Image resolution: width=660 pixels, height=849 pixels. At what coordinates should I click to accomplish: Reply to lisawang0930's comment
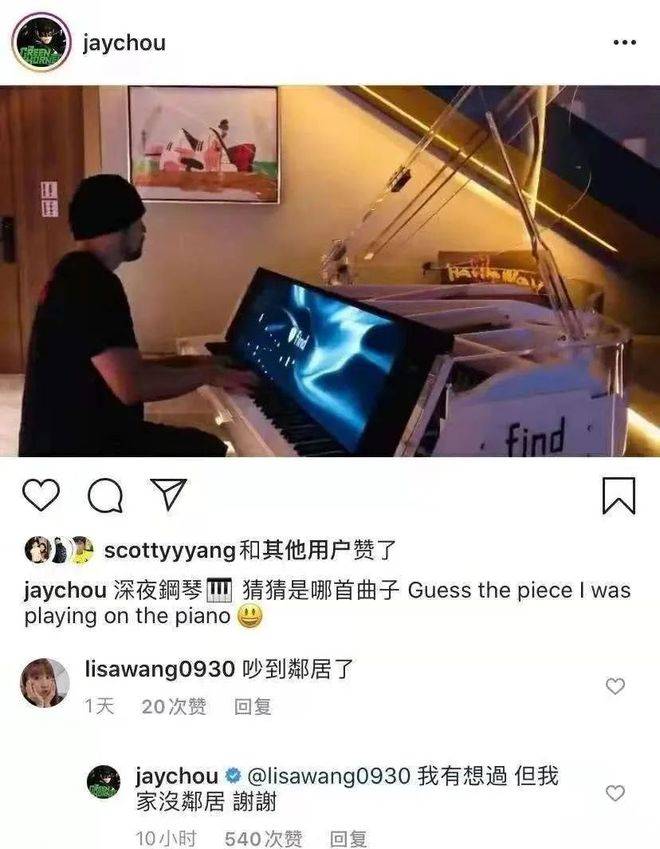(x=252, y=707)
